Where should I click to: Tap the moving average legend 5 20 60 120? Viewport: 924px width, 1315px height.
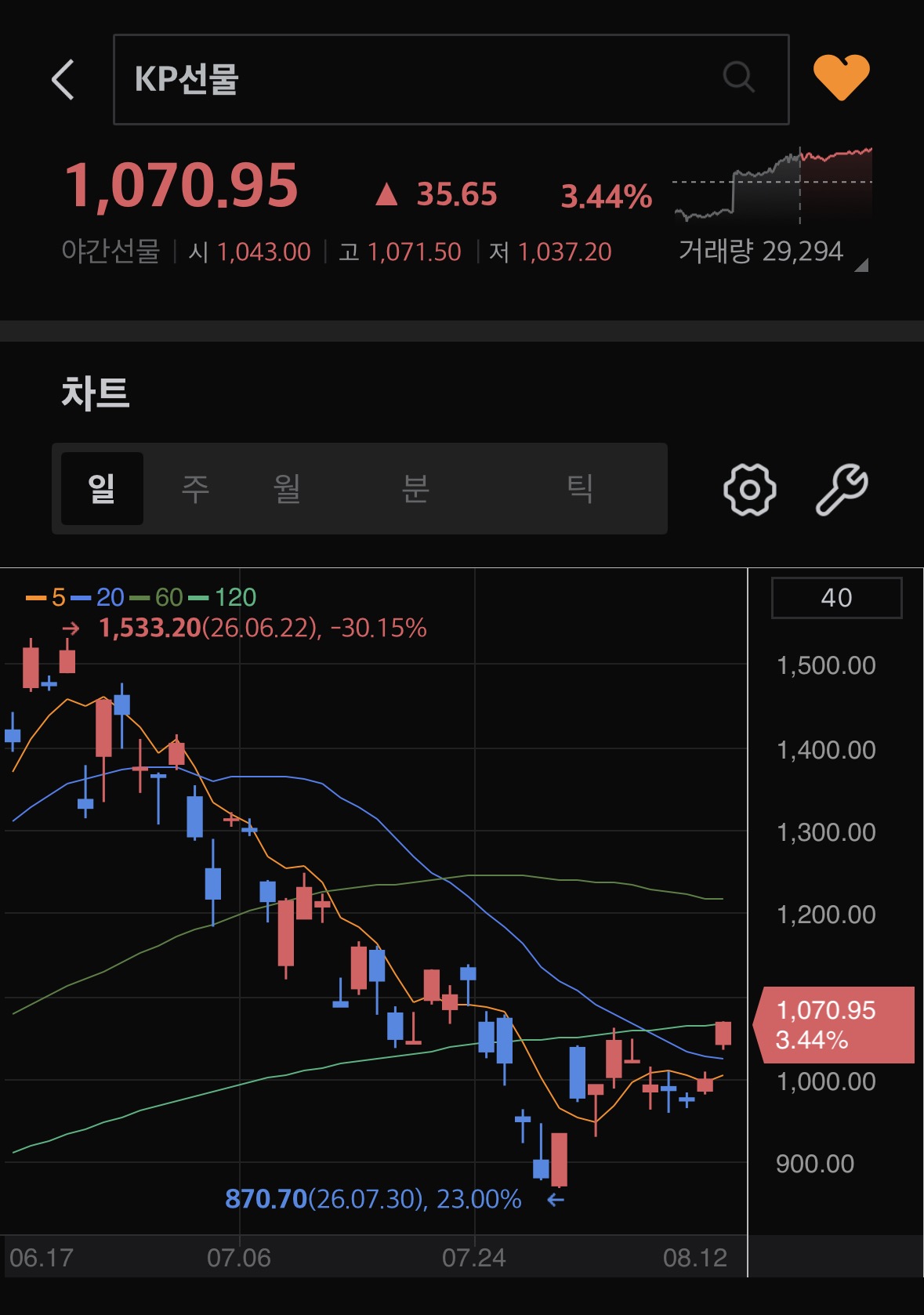point(141,598)
